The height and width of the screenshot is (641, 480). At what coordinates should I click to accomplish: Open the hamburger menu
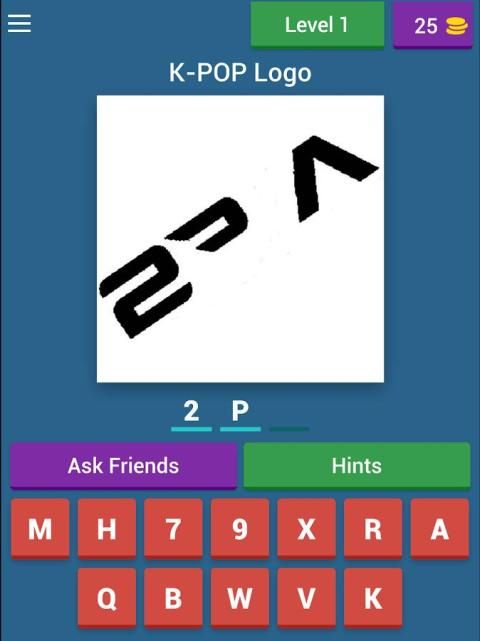[x=19, y=23]
